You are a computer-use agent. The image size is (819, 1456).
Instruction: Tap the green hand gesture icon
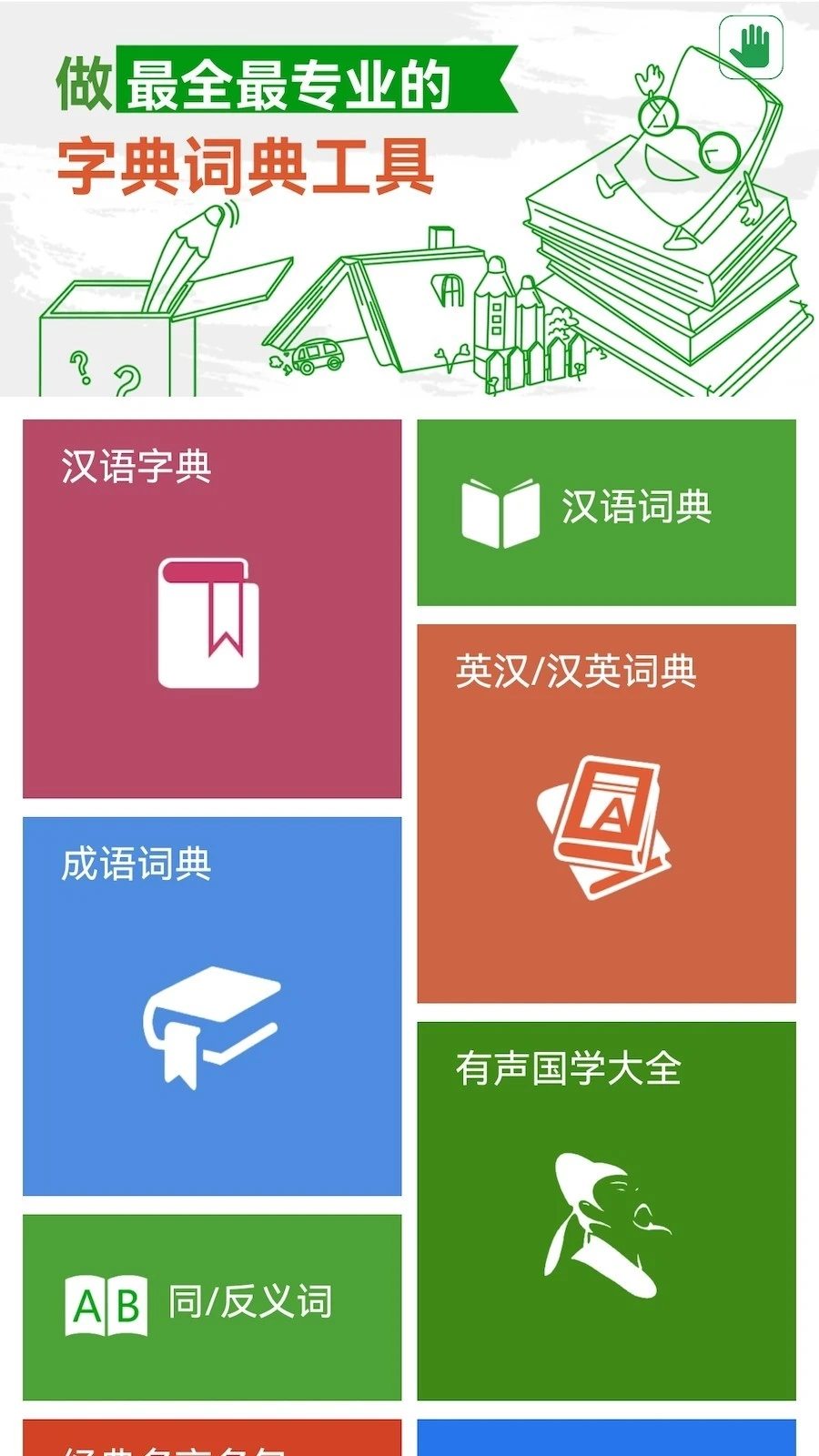[752, 47]
